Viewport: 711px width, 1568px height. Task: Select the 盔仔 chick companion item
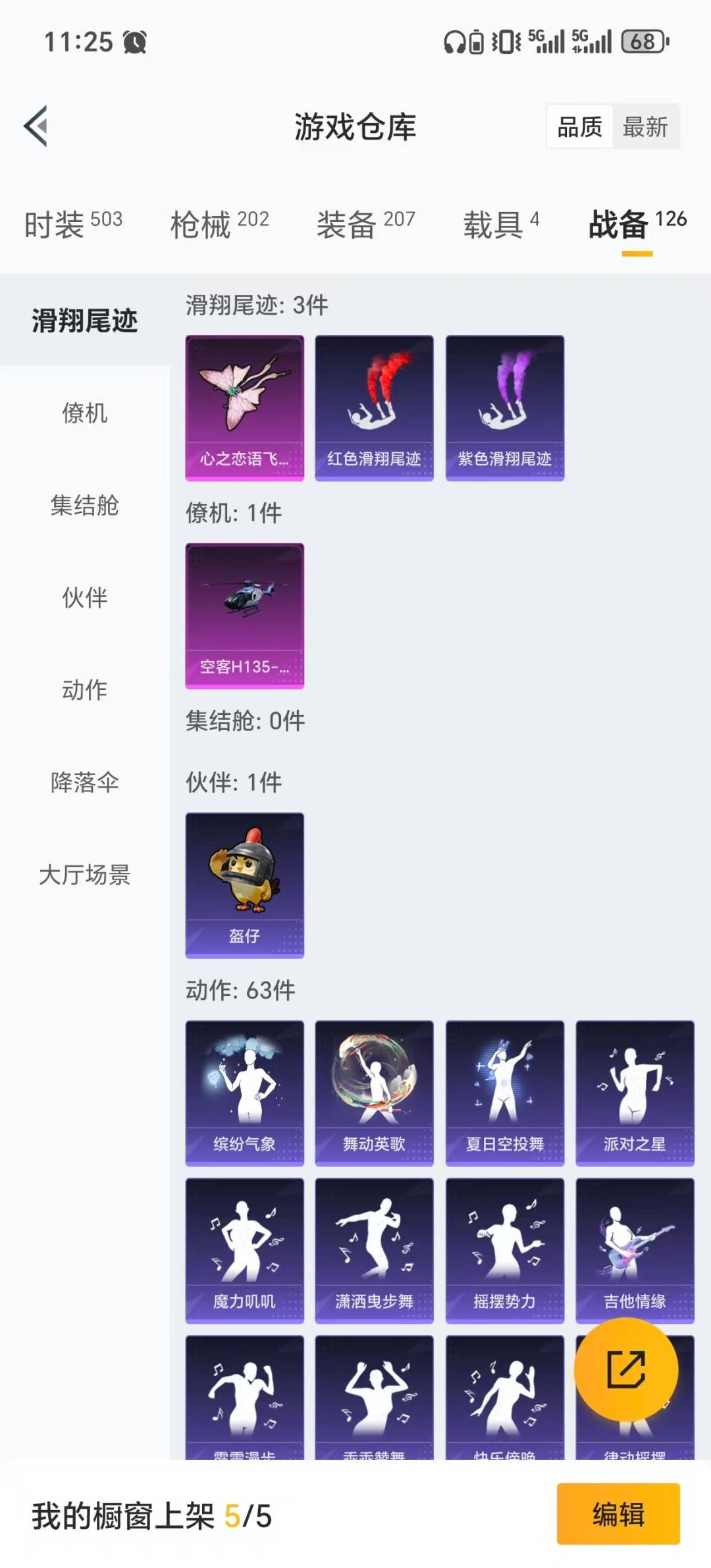(244, 885)
